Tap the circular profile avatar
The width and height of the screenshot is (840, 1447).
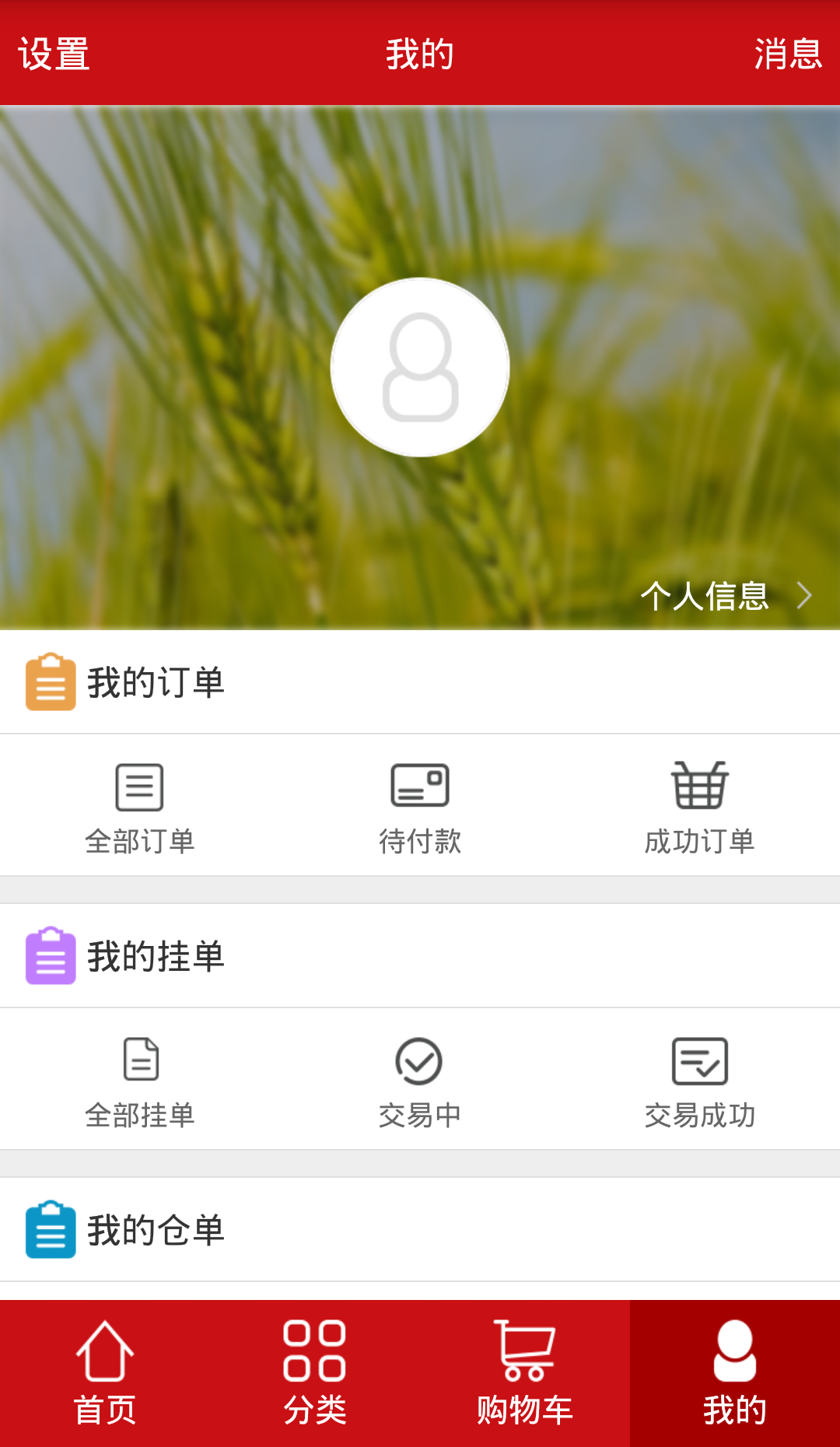coord(420,367)
